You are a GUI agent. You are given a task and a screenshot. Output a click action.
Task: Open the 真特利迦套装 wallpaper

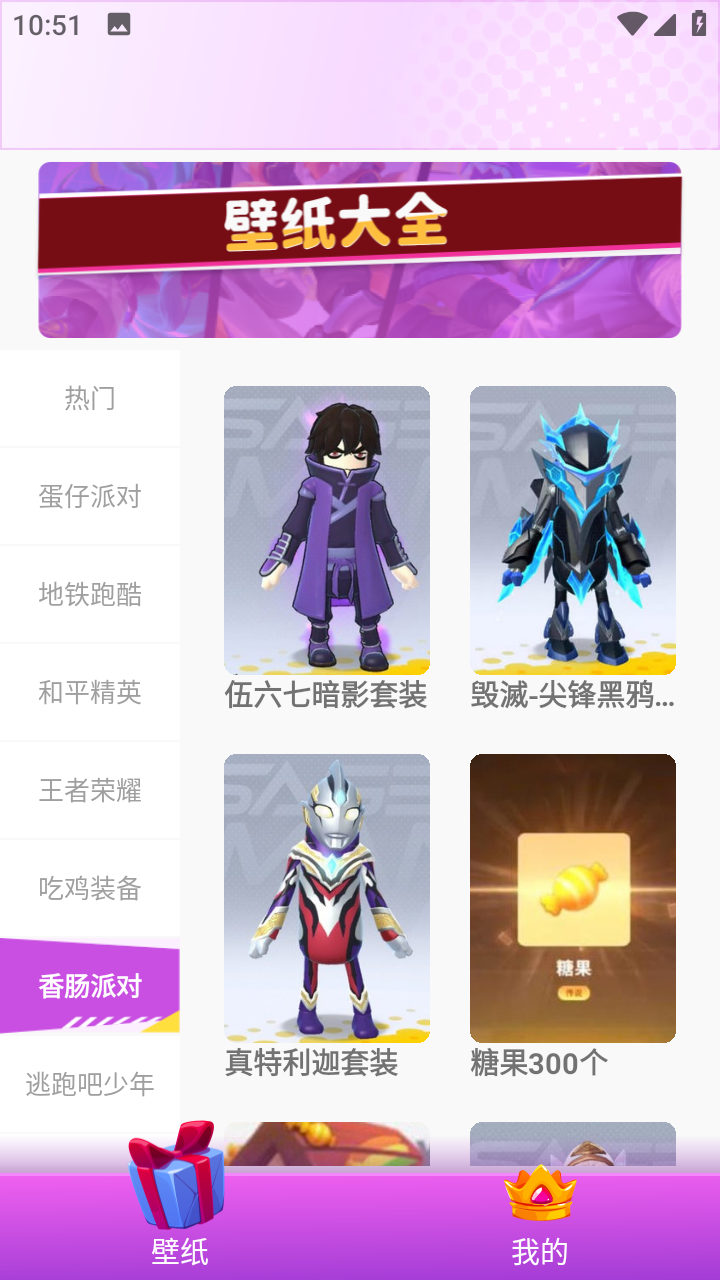(x=327, y=898)
